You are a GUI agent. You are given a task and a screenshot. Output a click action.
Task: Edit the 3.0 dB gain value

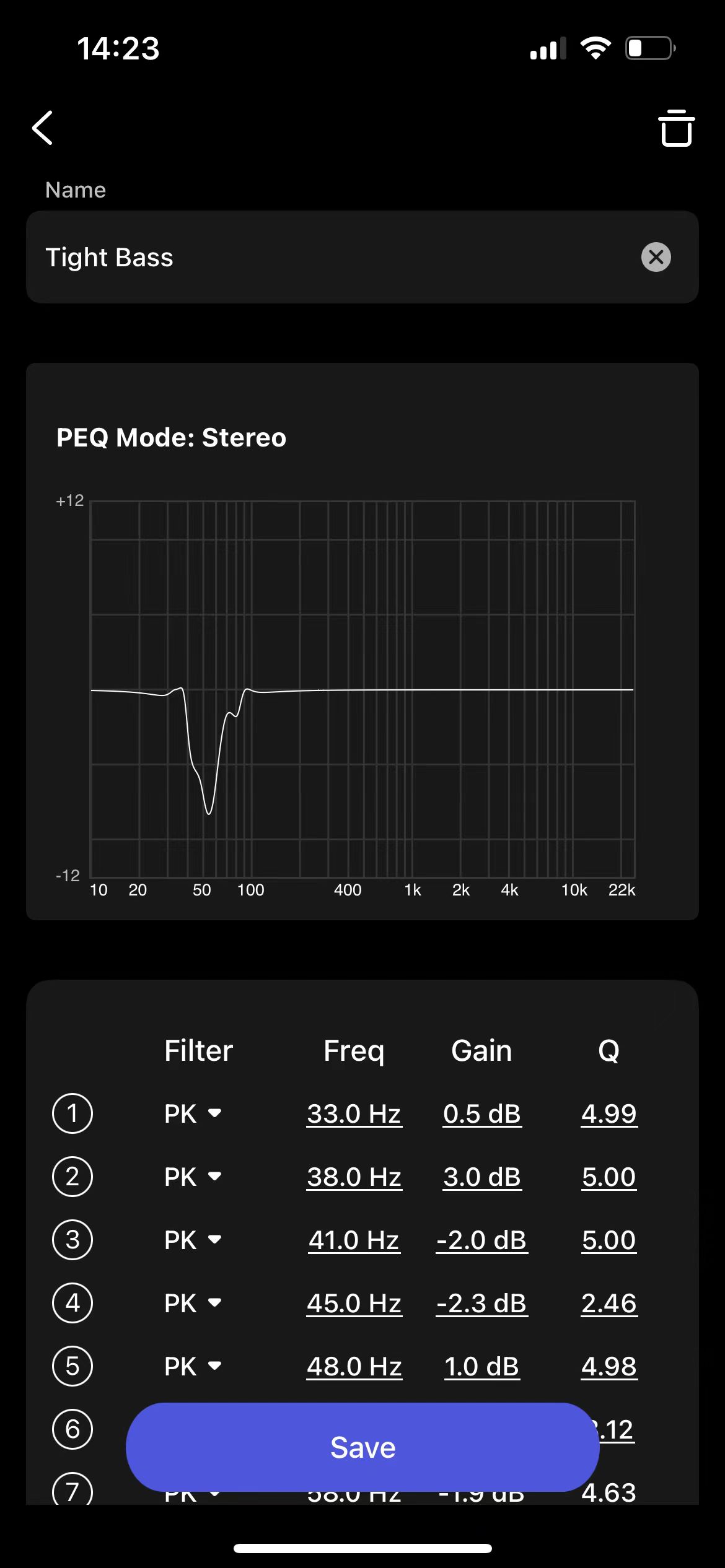pos(482,1177)
